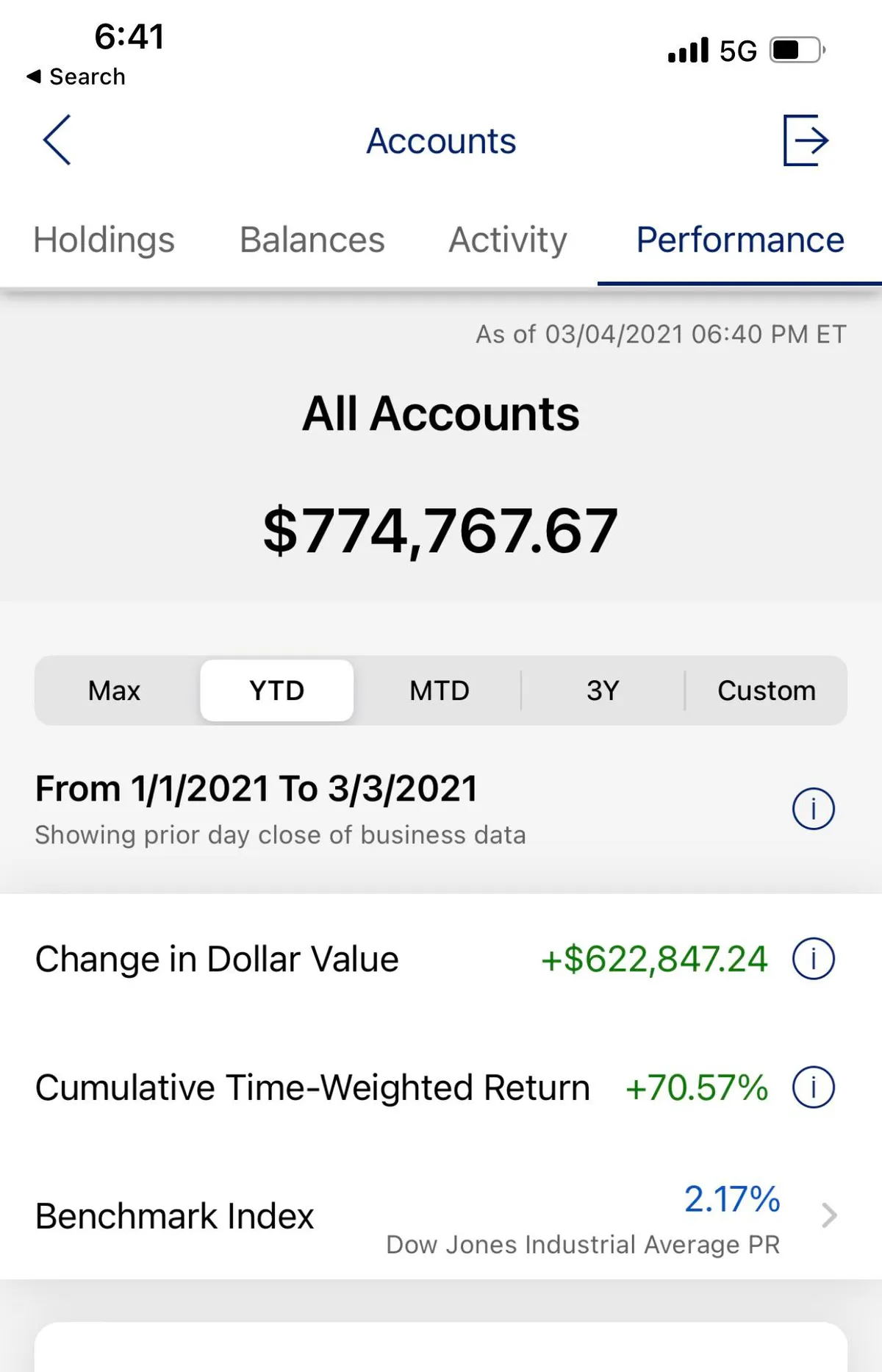Switch to MTD performance range
This screenshot has height=1372, width=882.
[439, 690]
